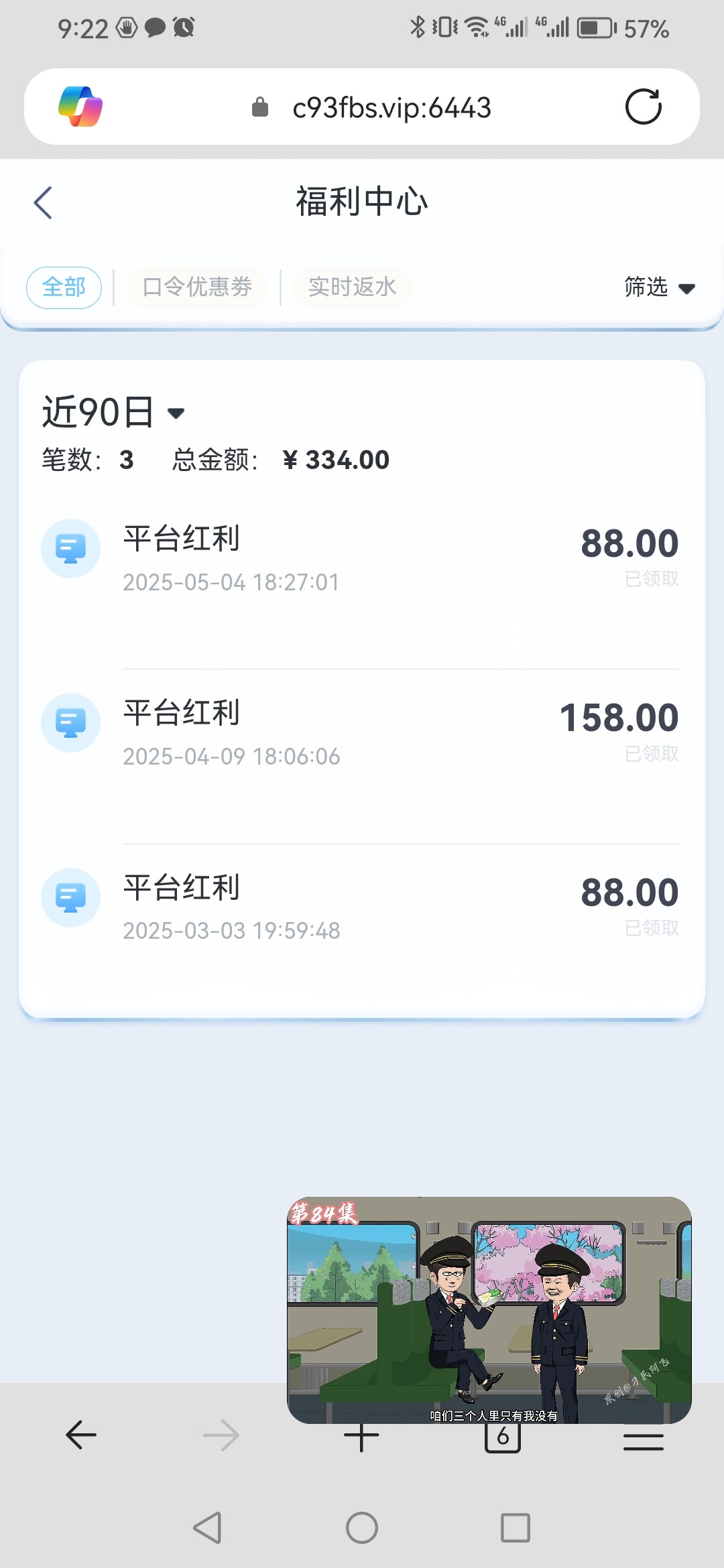The width and height of the screenshot is (724, 1568).
Task: Select the 全部 filter button
Action: (63, 287)
